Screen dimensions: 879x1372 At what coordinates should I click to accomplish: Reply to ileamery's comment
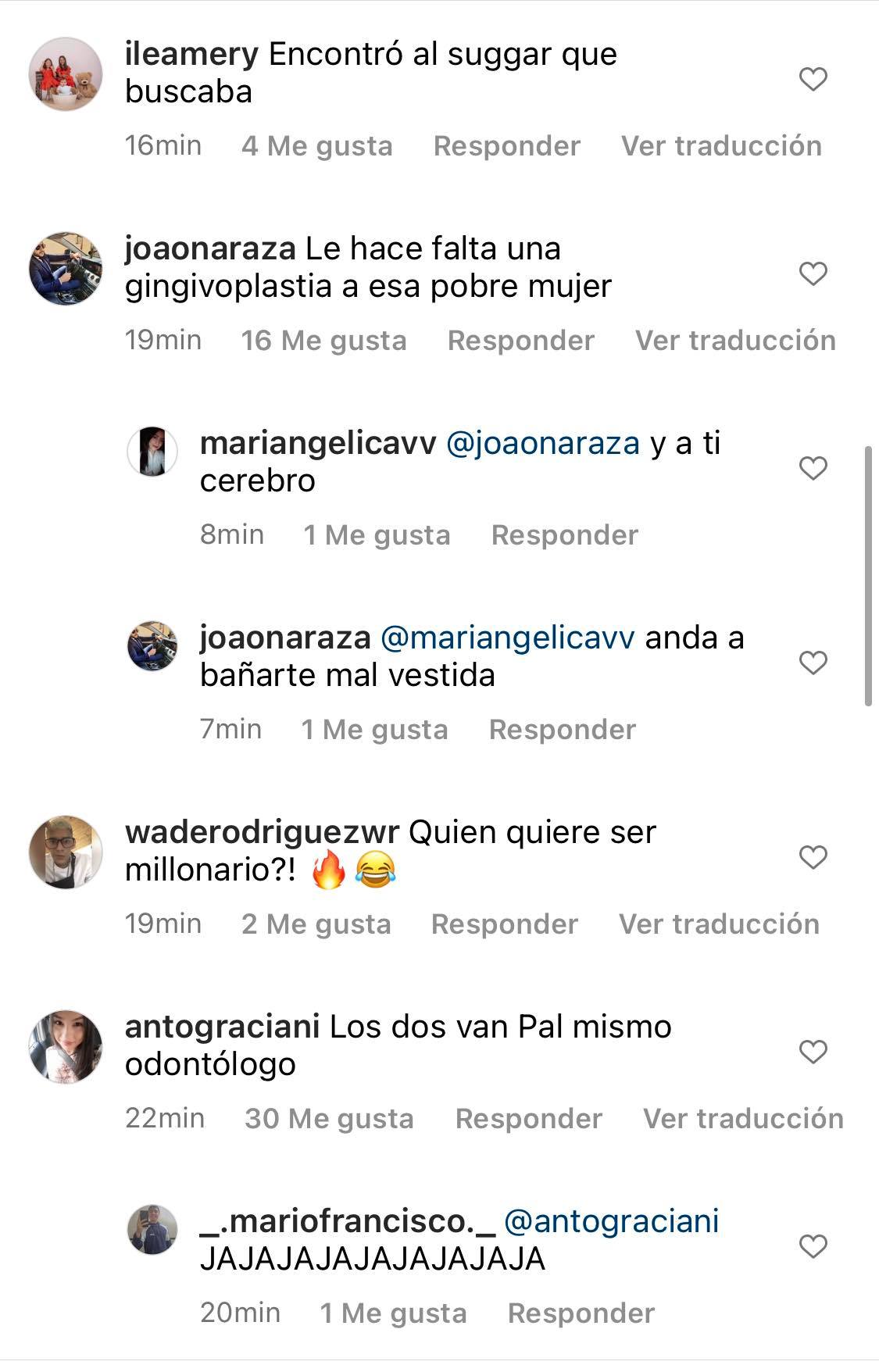point(506,146)
